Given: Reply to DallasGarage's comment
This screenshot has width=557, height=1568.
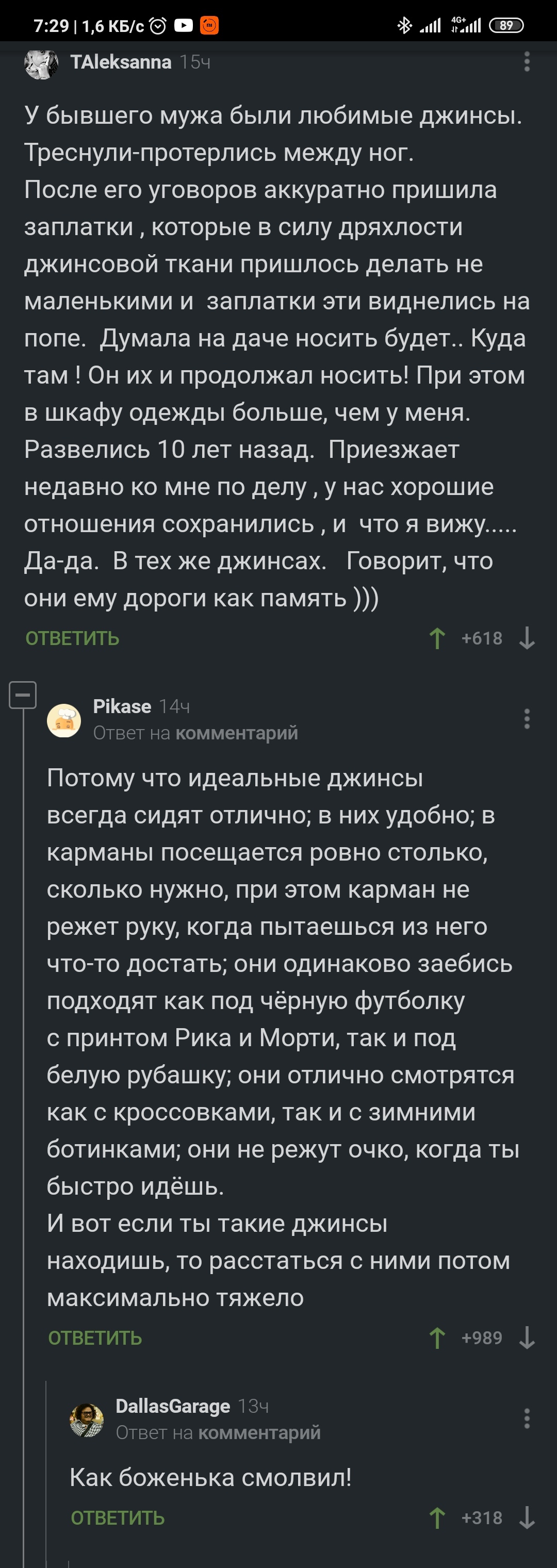Looking at the screenshot, I should 118,1518.
